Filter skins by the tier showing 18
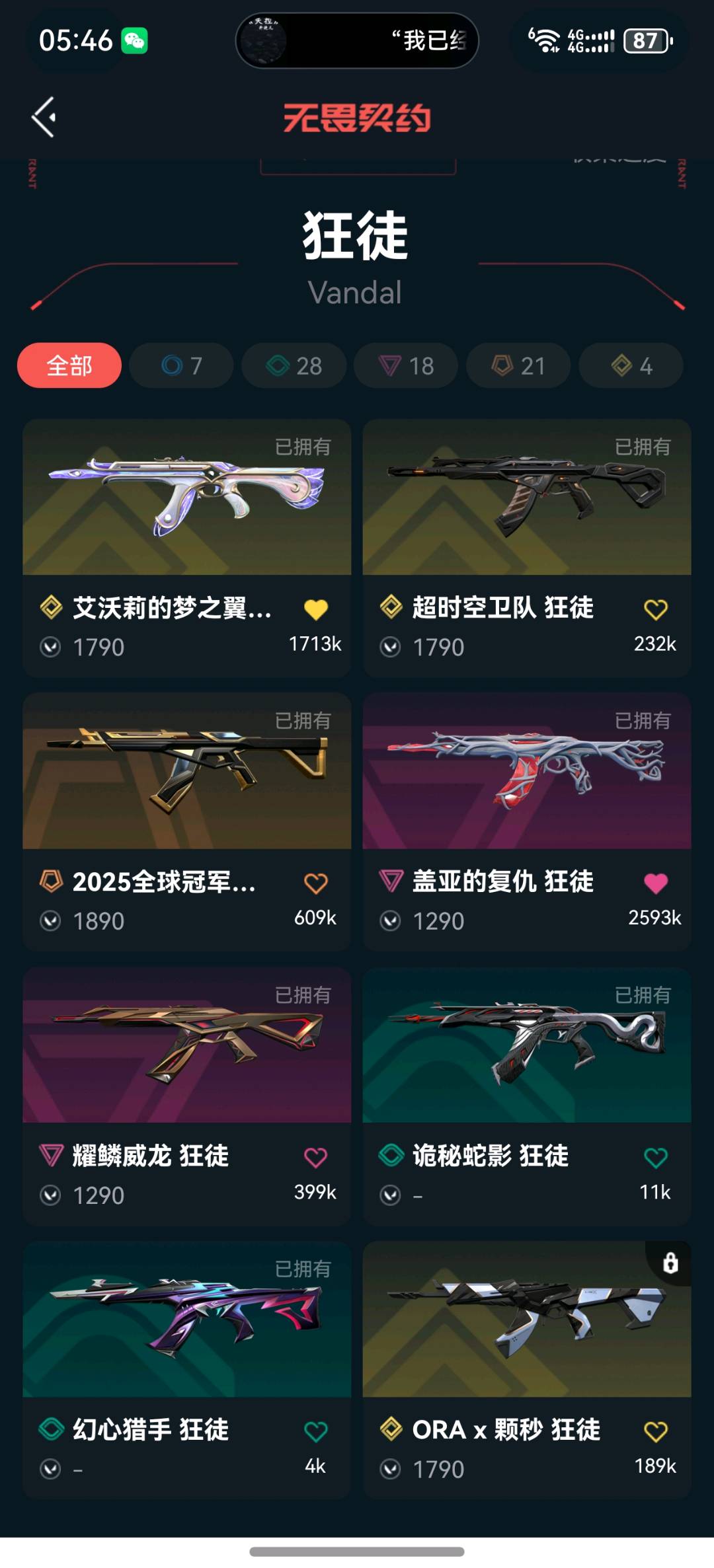 pos(406,365)
